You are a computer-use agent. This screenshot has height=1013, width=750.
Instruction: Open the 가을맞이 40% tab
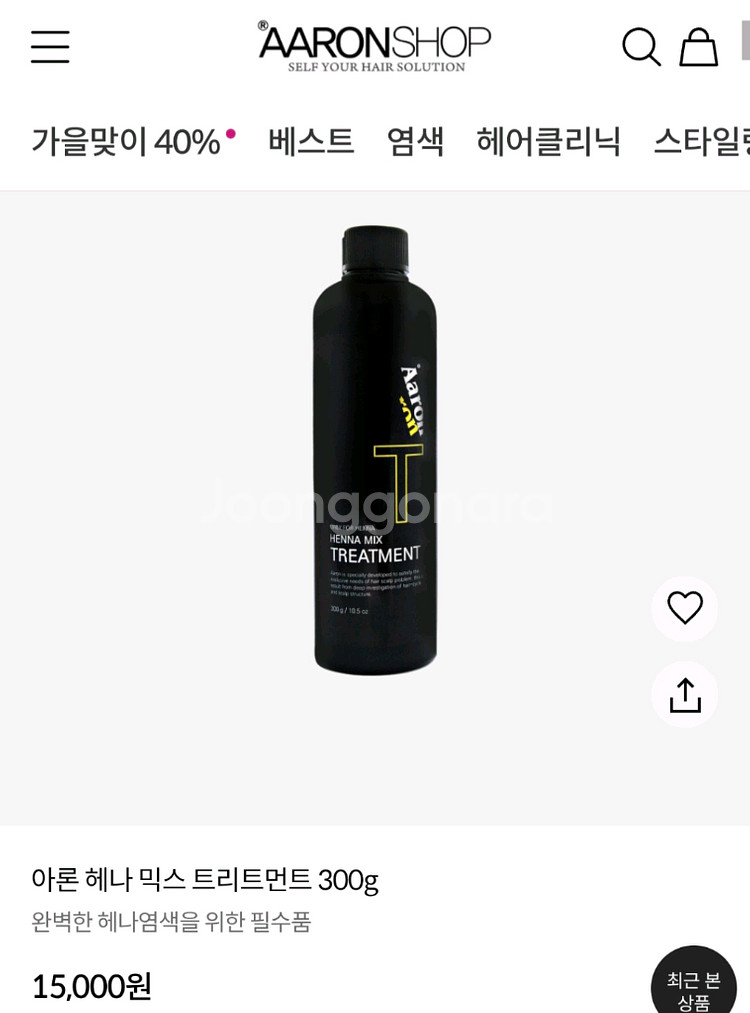[x=134, y=141]
